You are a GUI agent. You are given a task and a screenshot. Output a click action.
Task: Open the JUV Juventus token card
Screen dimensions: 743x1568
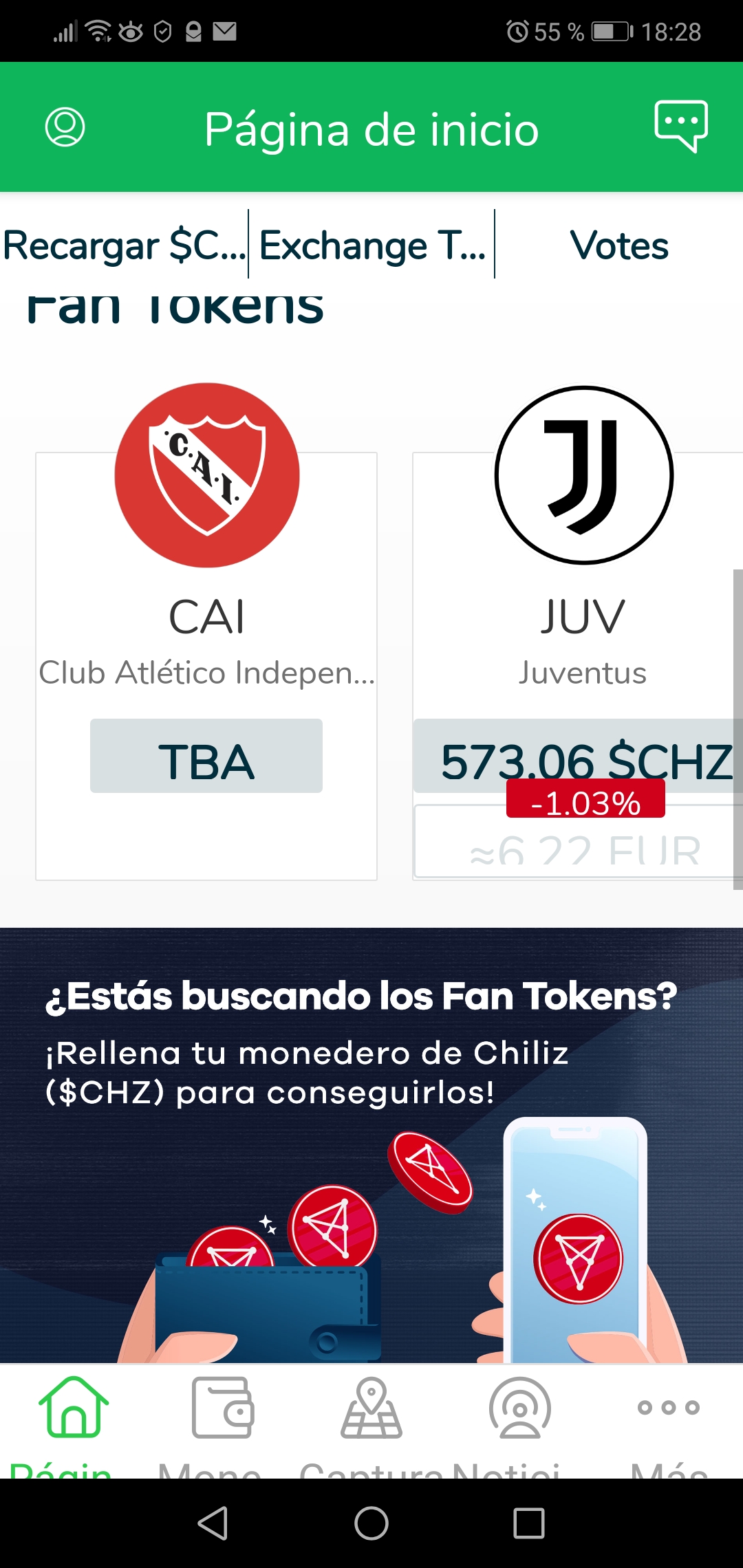[x=578, y=666]
